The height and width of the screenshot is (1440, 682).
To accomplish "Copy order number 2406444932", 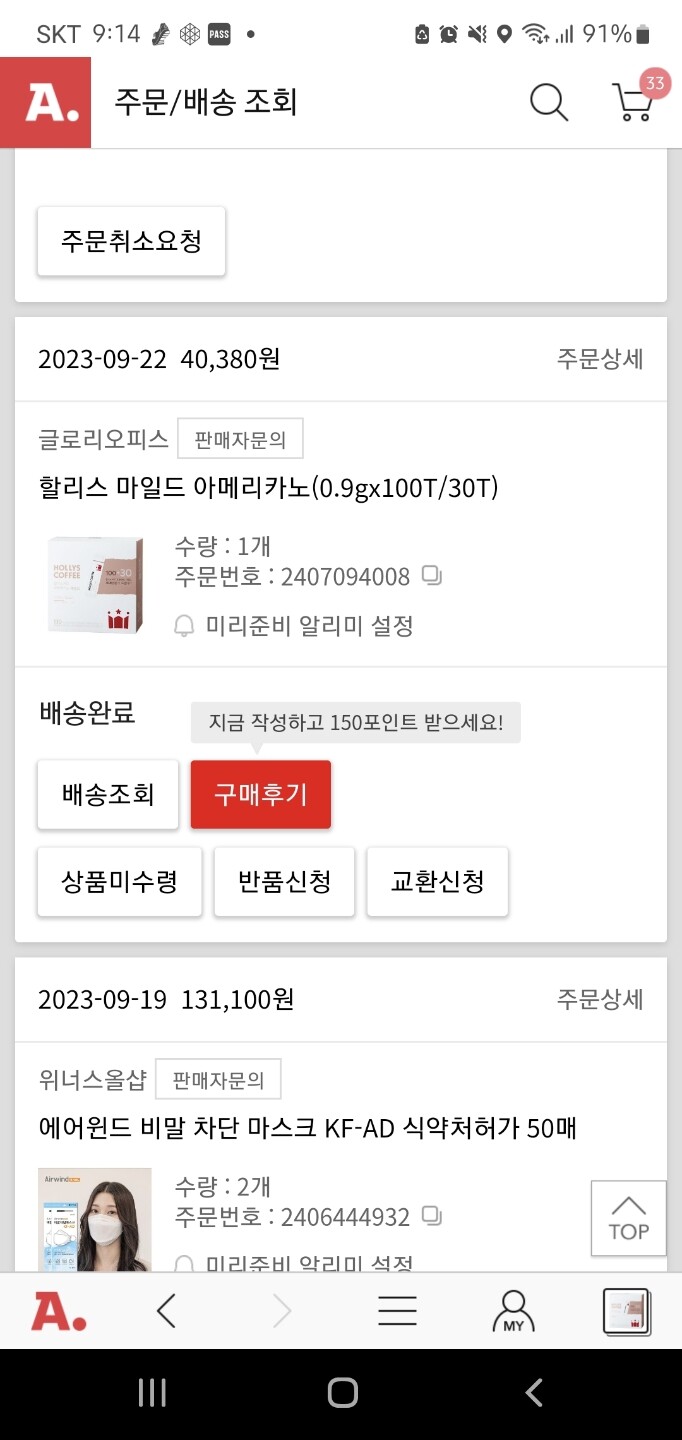I will [x=432, y=1216].
